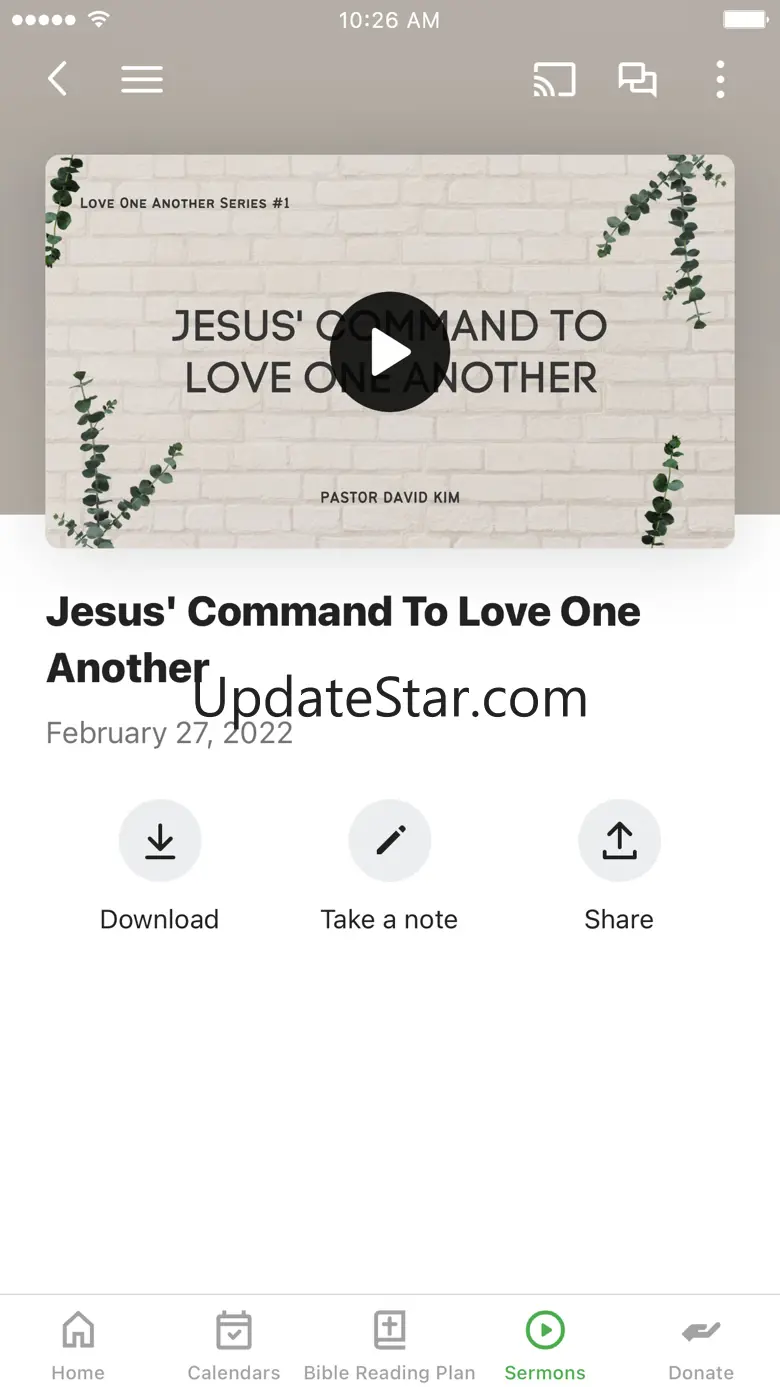780x1387 pixels.
Task: Open the Bible Reading Plan tab
Action: [390, 1345]
